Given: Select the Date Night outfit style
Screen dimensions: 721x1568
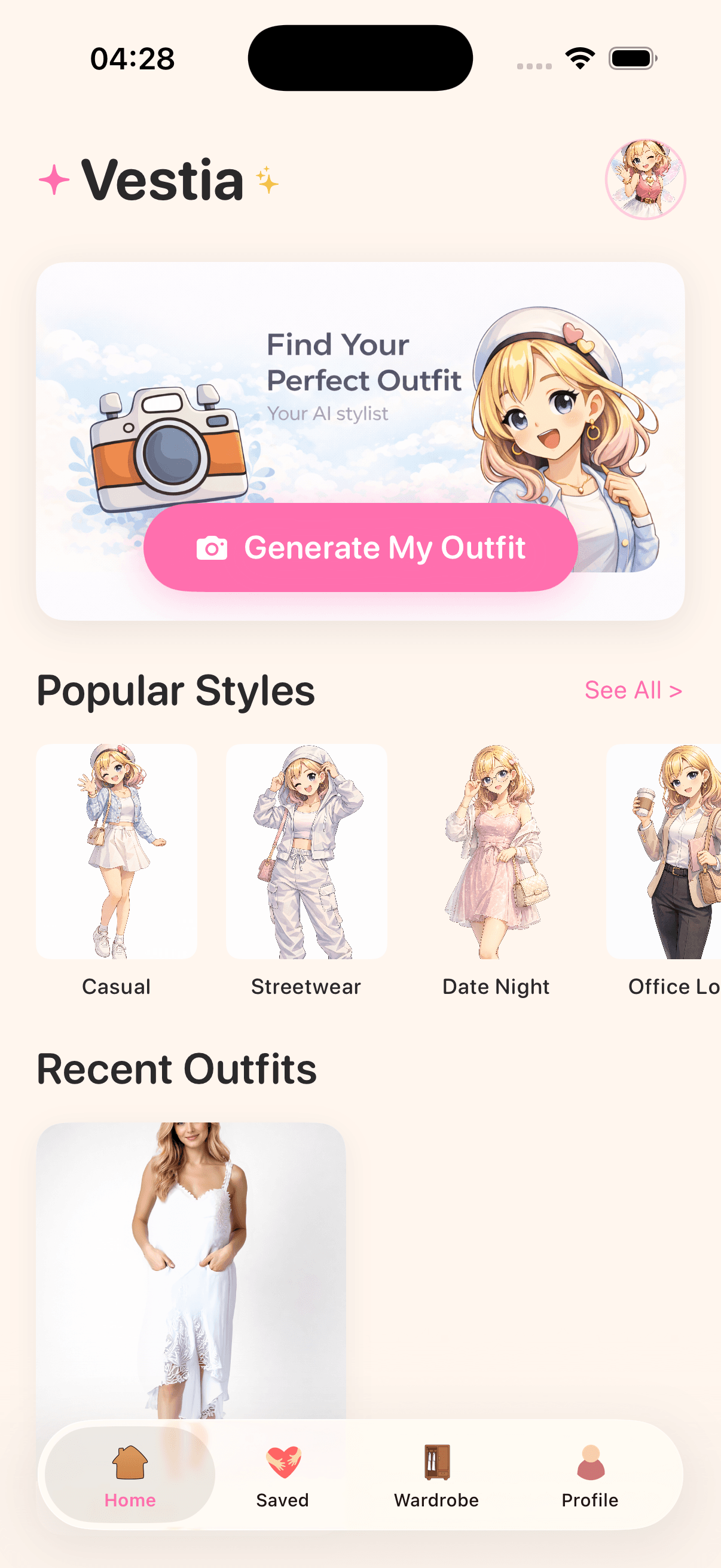Looking at the screenshot, I should pyautogui.click(x=495, y=852).
